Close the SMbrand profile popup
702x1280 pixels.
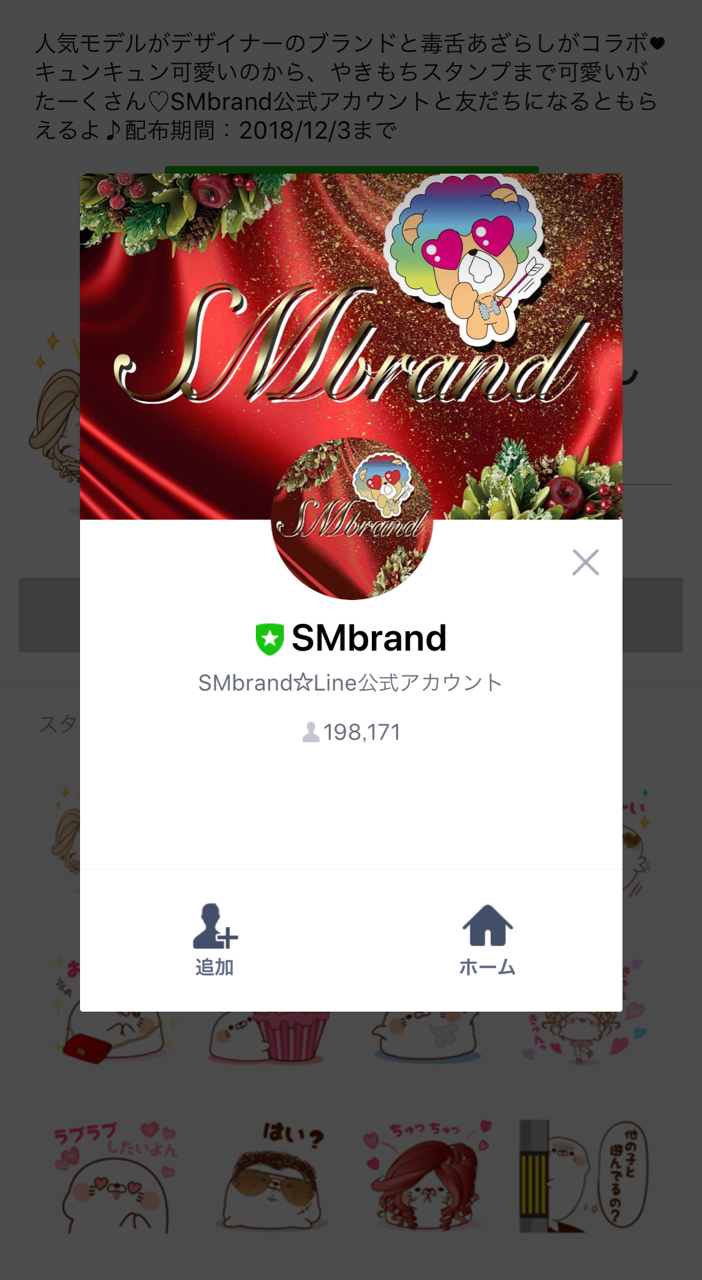[585, 562]
